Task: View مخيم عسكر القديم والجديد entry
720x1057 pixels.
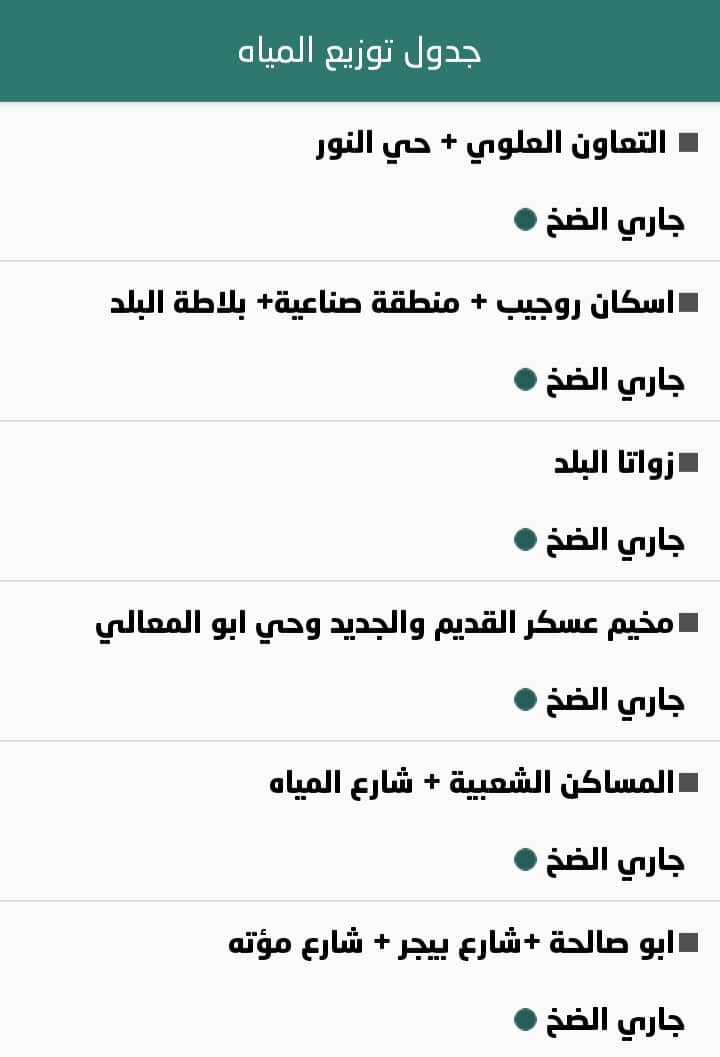Action: [x=384, y=623]
